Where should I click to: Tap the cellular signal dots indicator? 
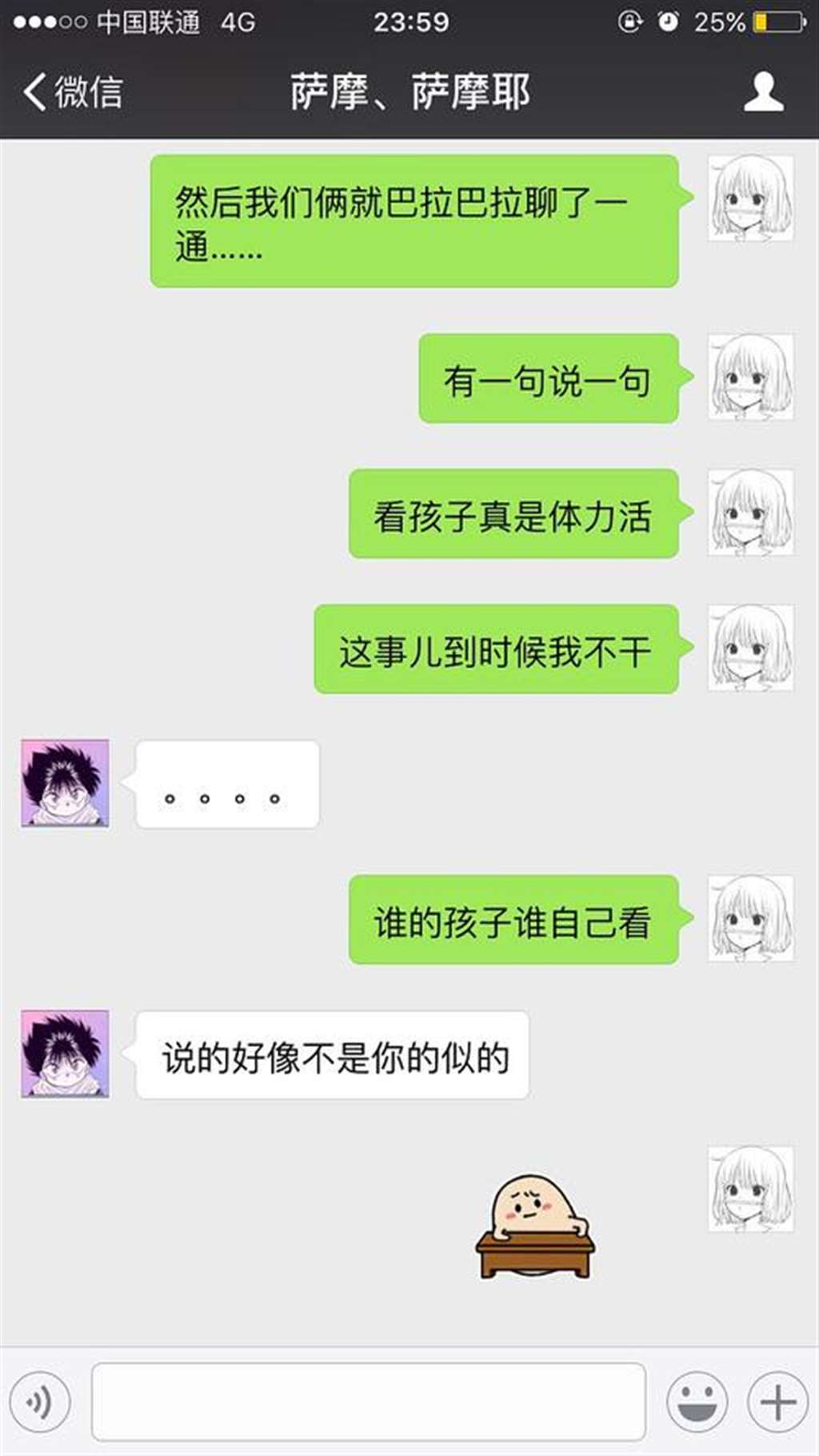click(48, 22)
